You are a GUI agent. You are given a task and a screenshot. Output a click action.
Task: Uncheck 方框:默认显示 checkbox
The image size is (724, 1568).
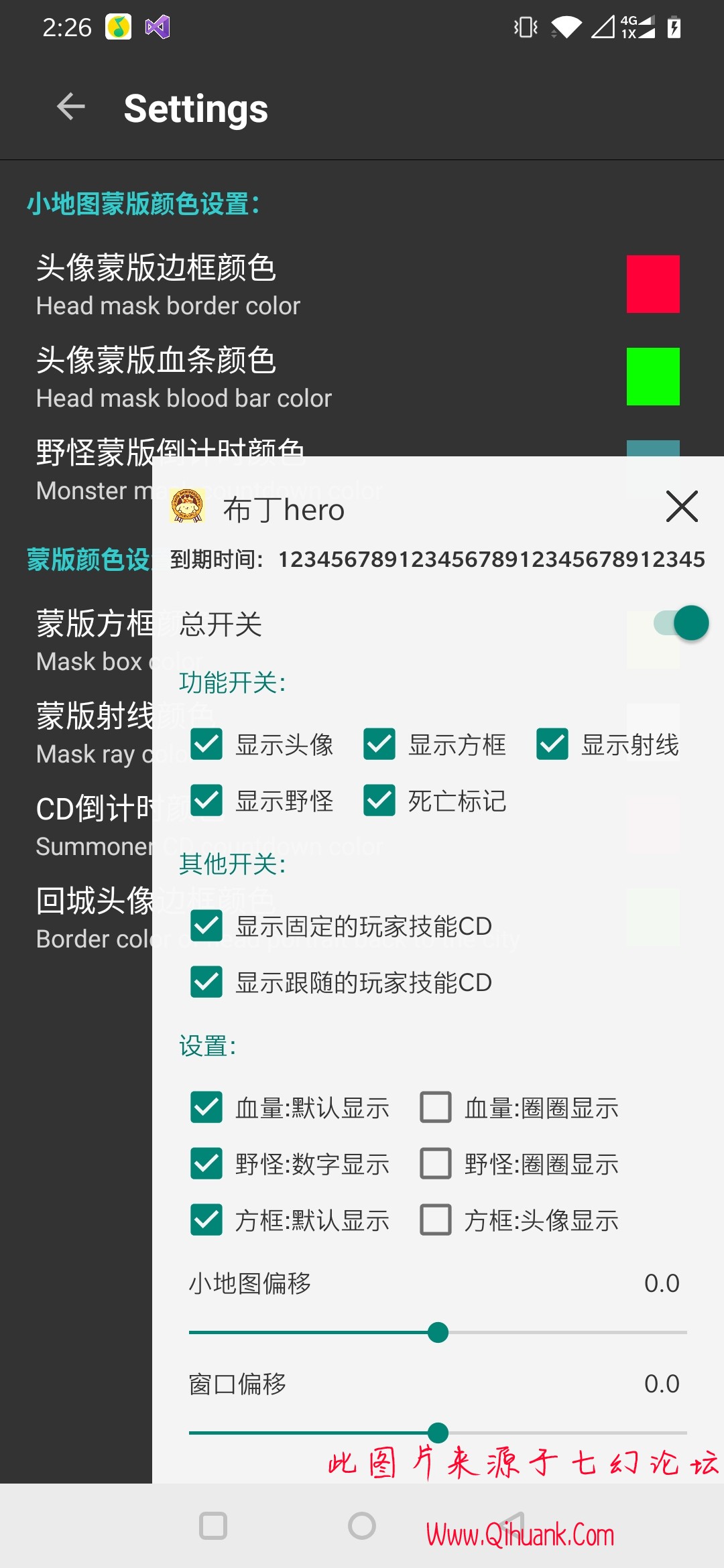click(x=206, y=1220)
